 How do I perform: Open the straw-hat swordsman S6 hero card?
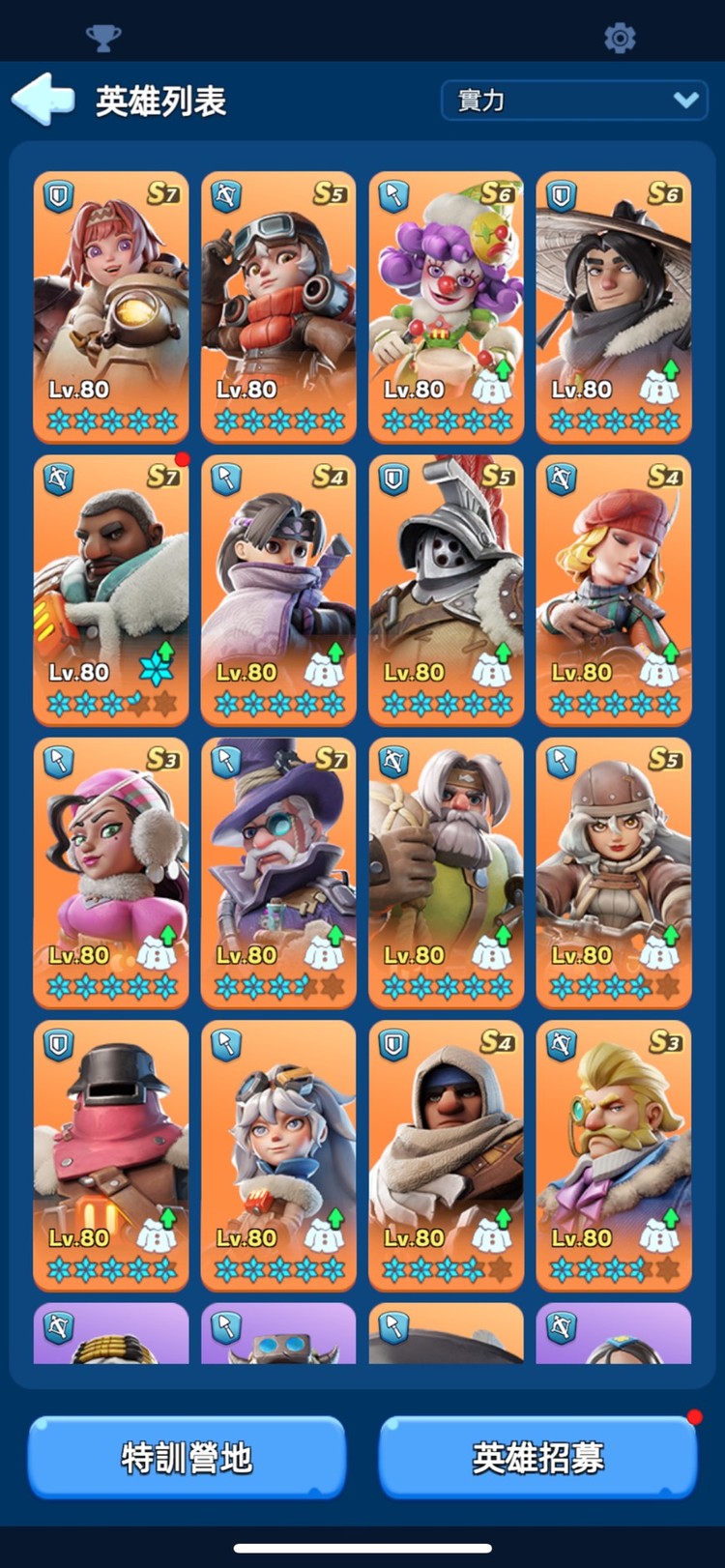614,306
